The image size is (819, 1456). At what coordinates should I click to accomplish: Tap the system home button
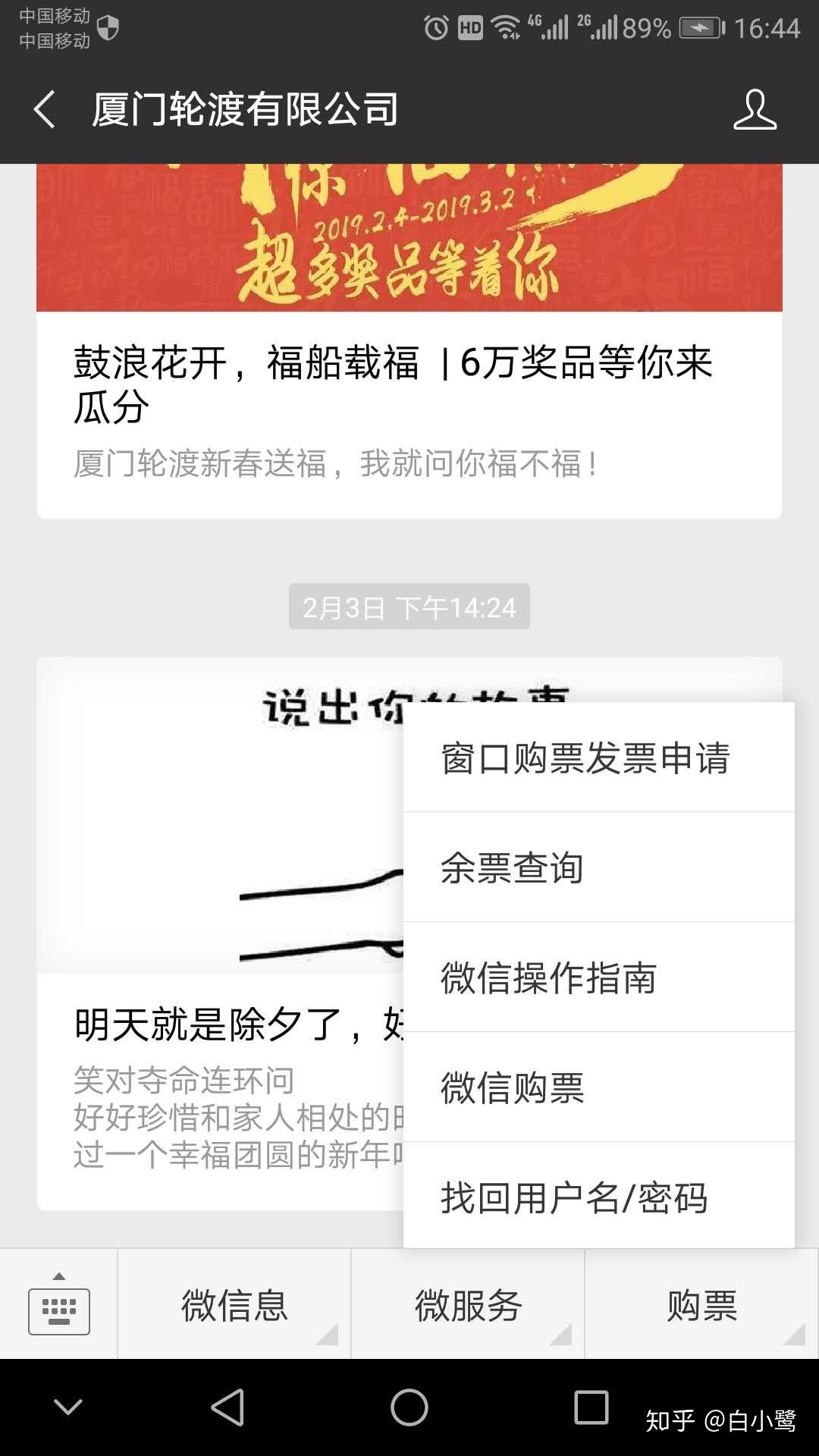pyautogui.click(x=409, y=1407)
